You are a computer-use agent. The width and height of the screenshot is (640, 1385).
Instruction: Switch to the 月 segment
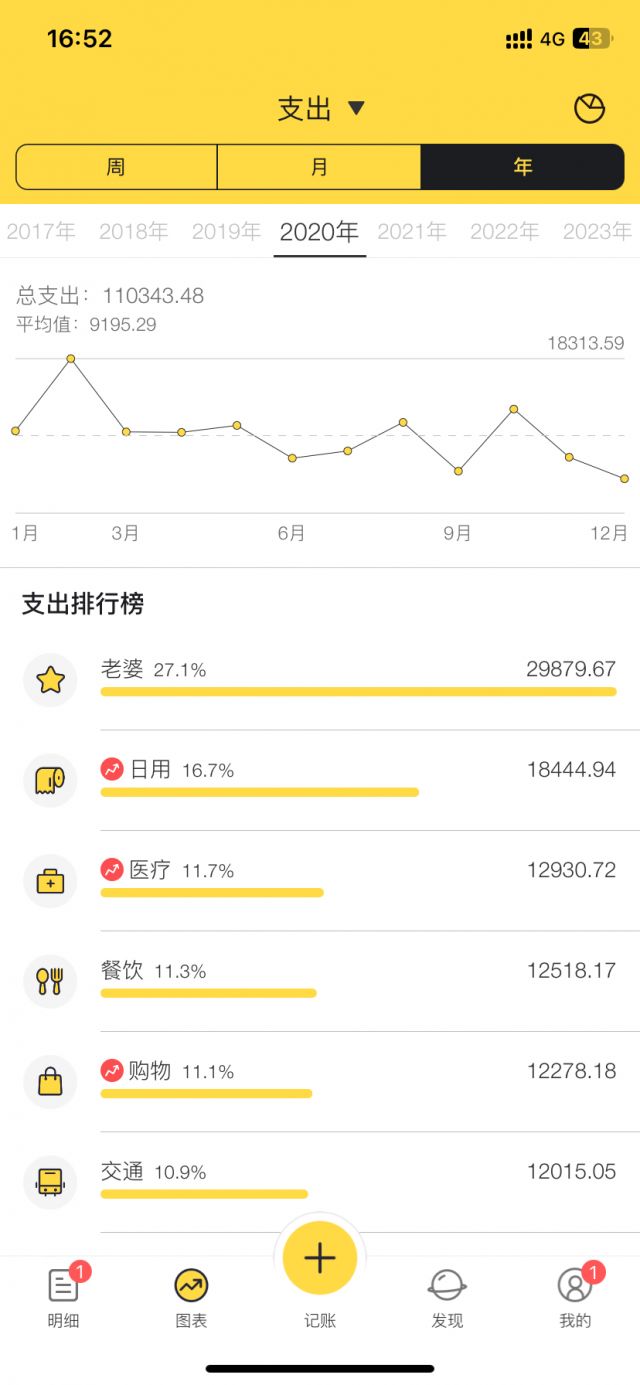click(319, 167)
